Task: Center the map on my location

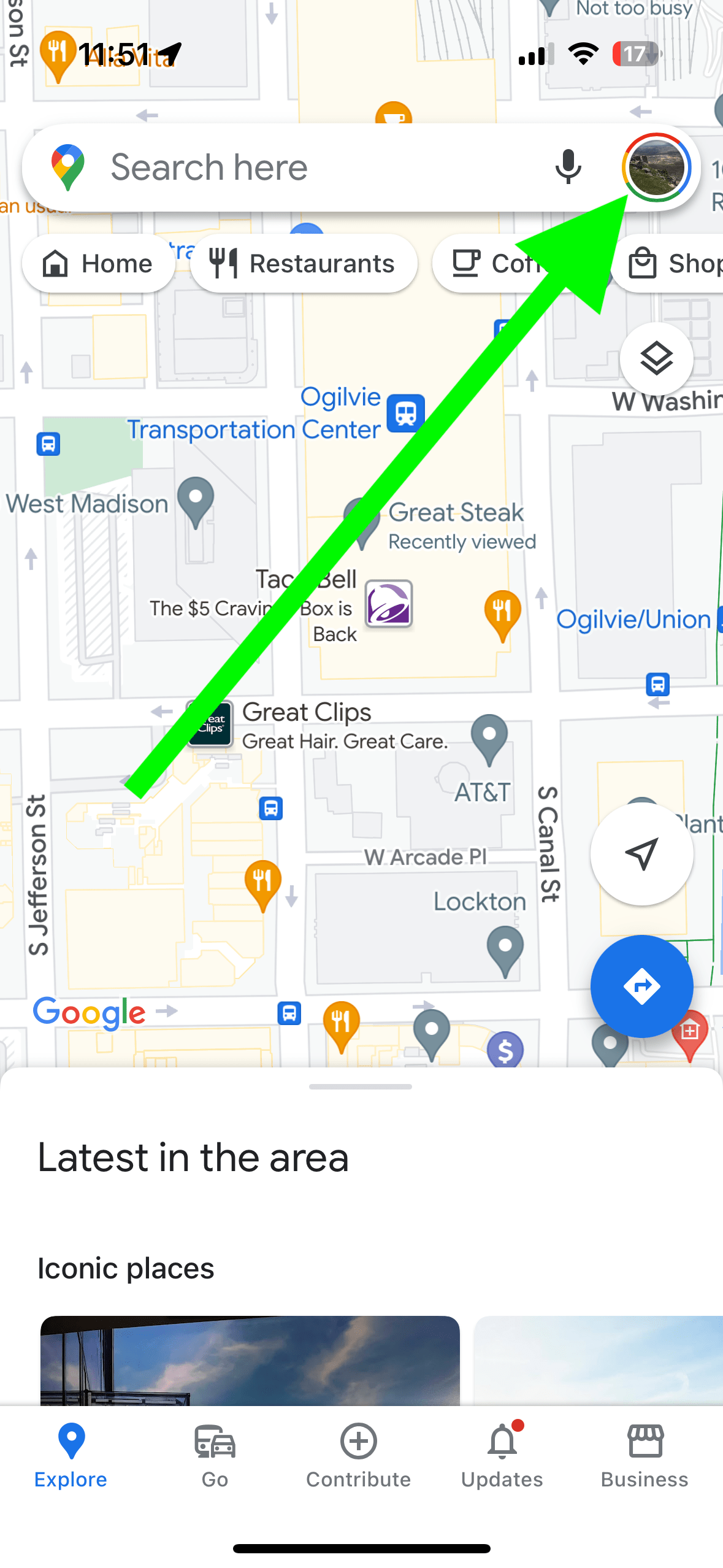Action: click(641, 853)
